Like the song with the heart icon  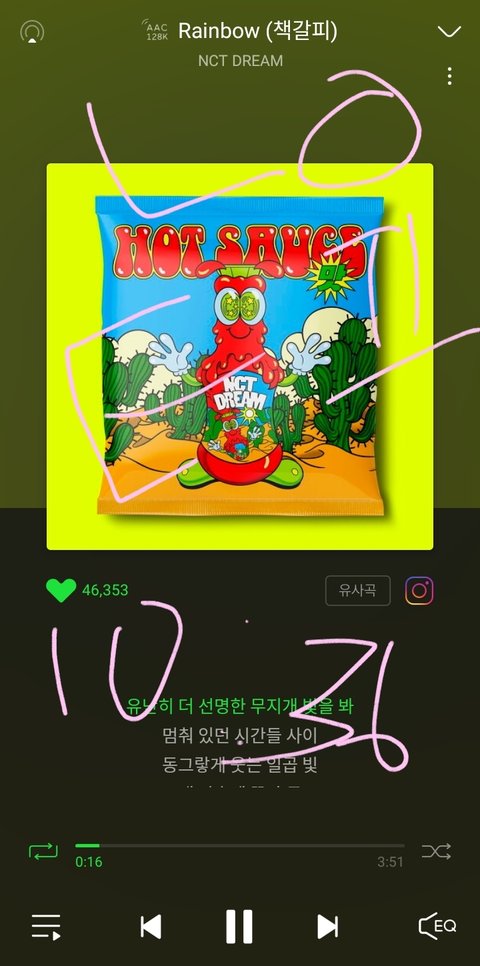(61, 590)
